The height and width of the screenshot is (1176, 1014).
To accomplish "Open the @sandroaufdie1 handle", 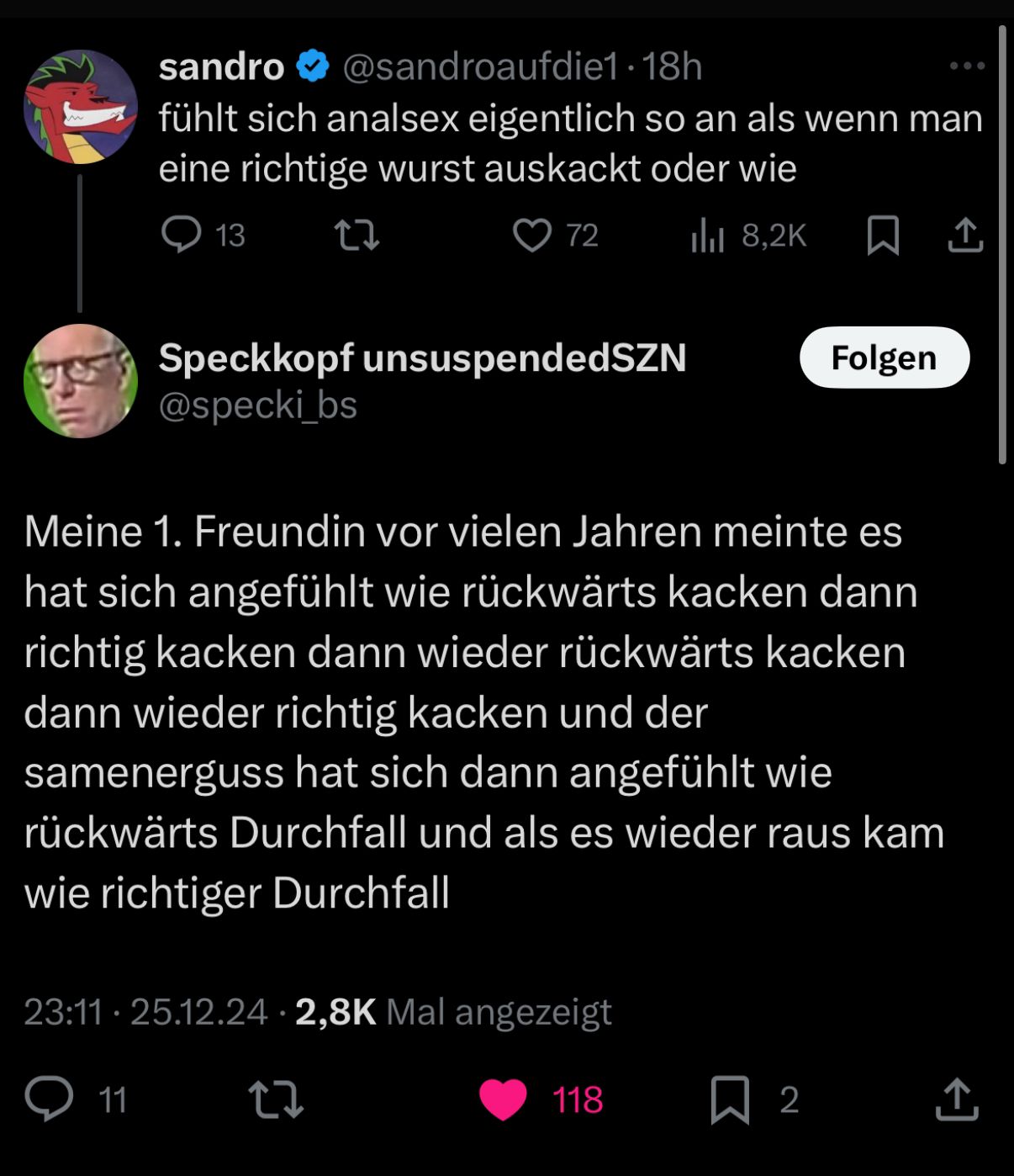I will tap(480, 66).
